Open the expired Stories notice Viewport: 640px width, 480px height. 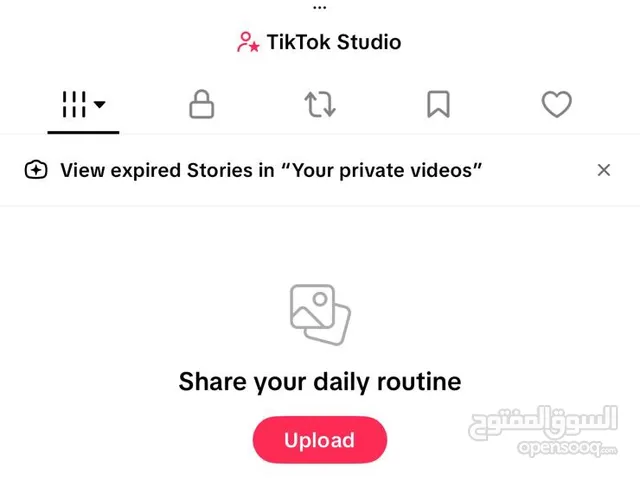pyautogui.click(x=270, y=170)
